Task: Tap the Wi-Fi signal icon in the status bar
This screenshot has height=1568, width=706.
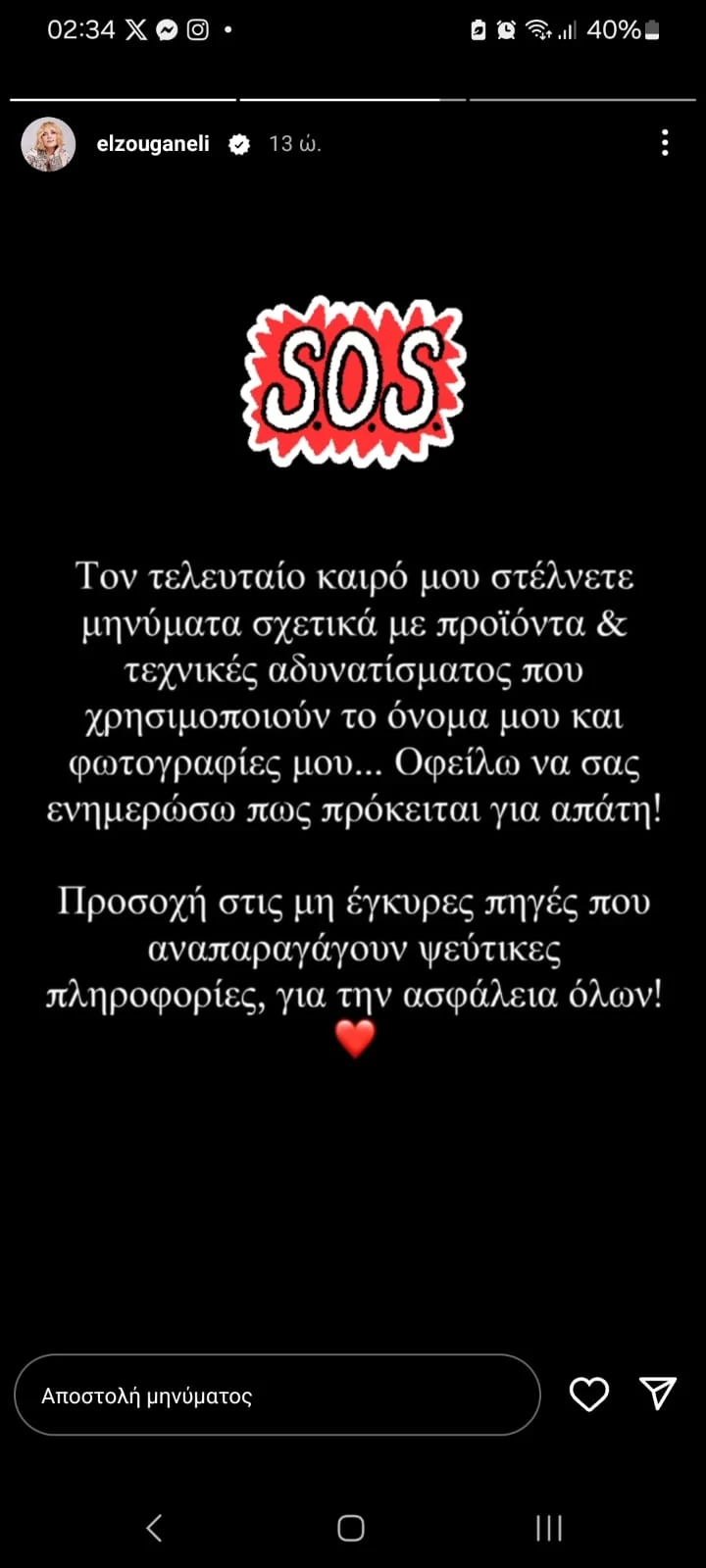Action: (x=538, y=29)
